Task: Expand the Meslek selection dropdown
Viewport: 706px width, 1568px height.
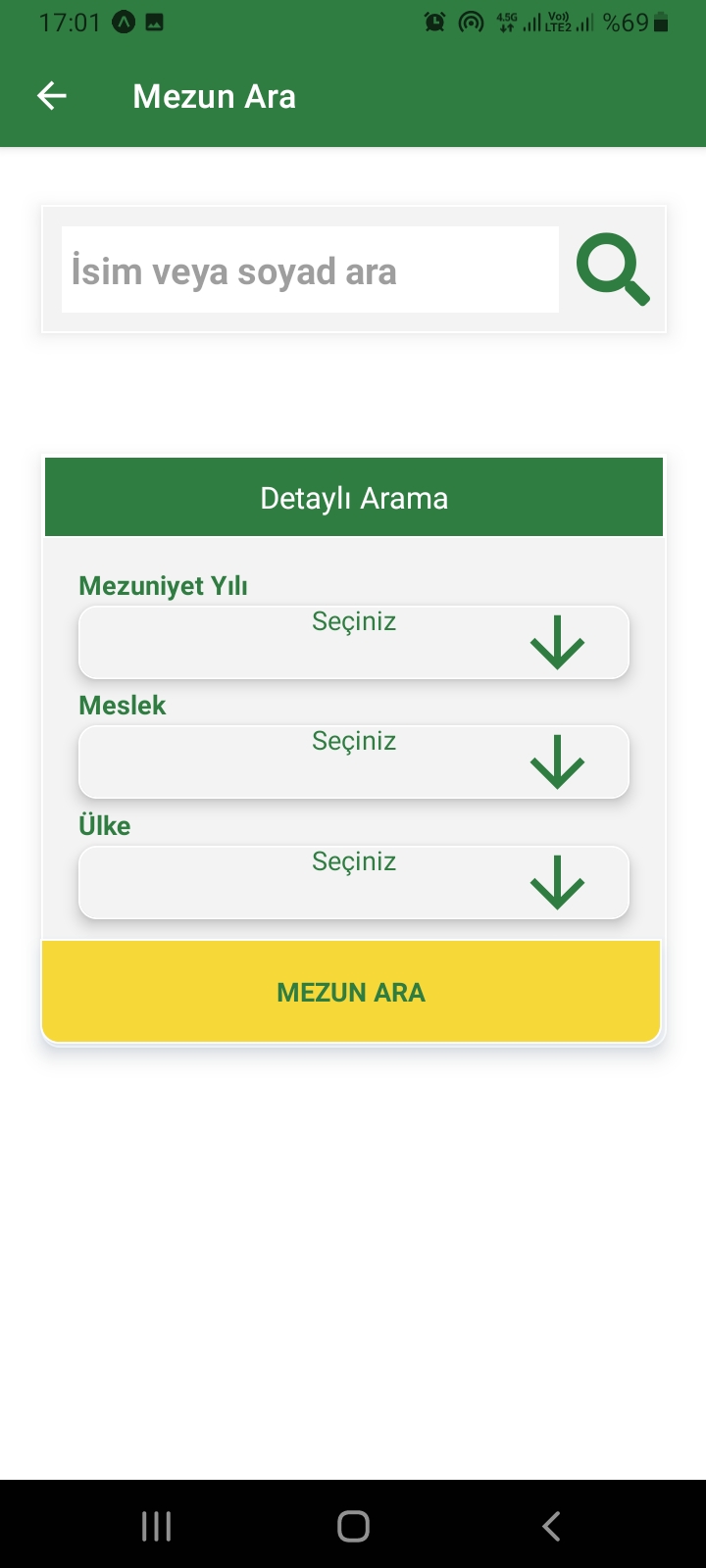Action: click(353, 762)
